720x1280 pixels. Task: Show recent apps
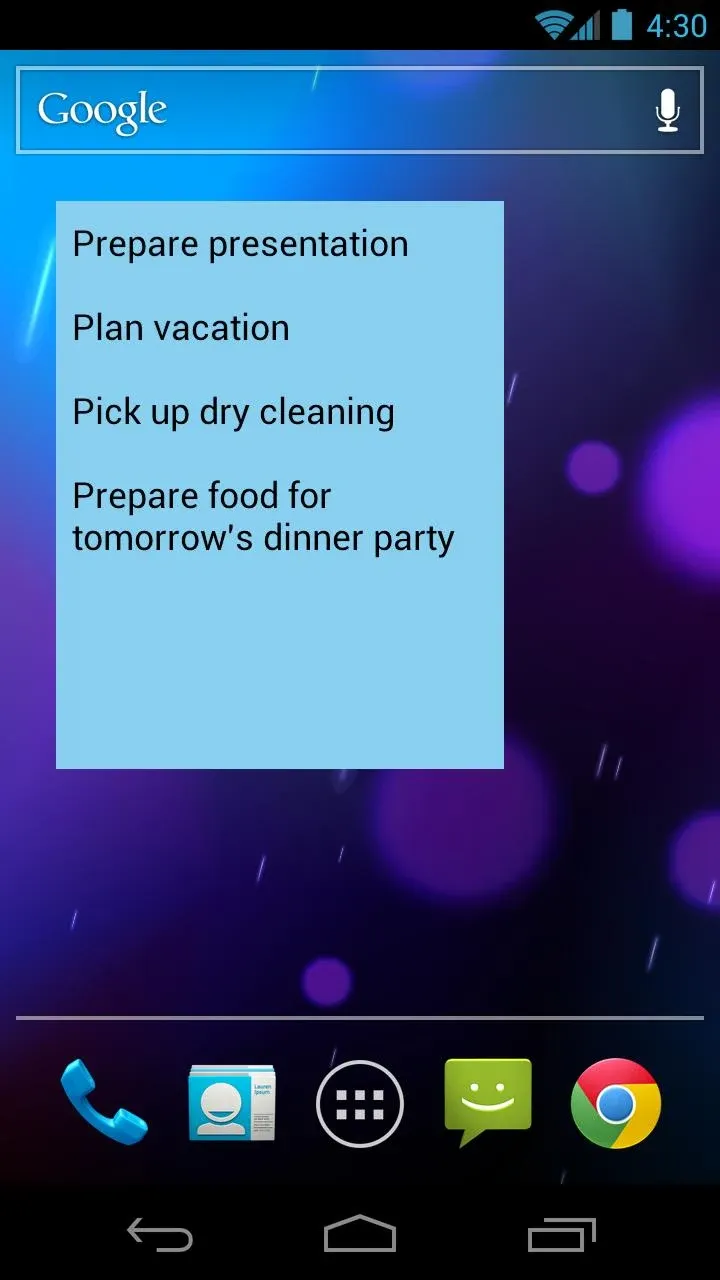[x=562, y=1235]
